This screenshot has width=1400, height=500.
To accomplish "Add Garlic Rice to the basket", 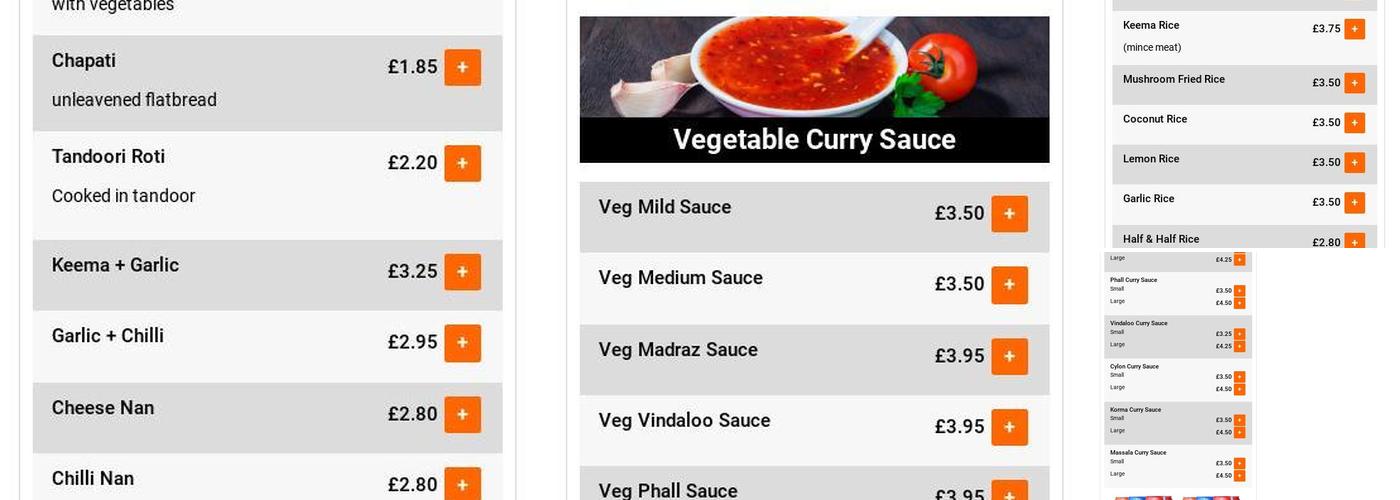I will click(1354, 203).
